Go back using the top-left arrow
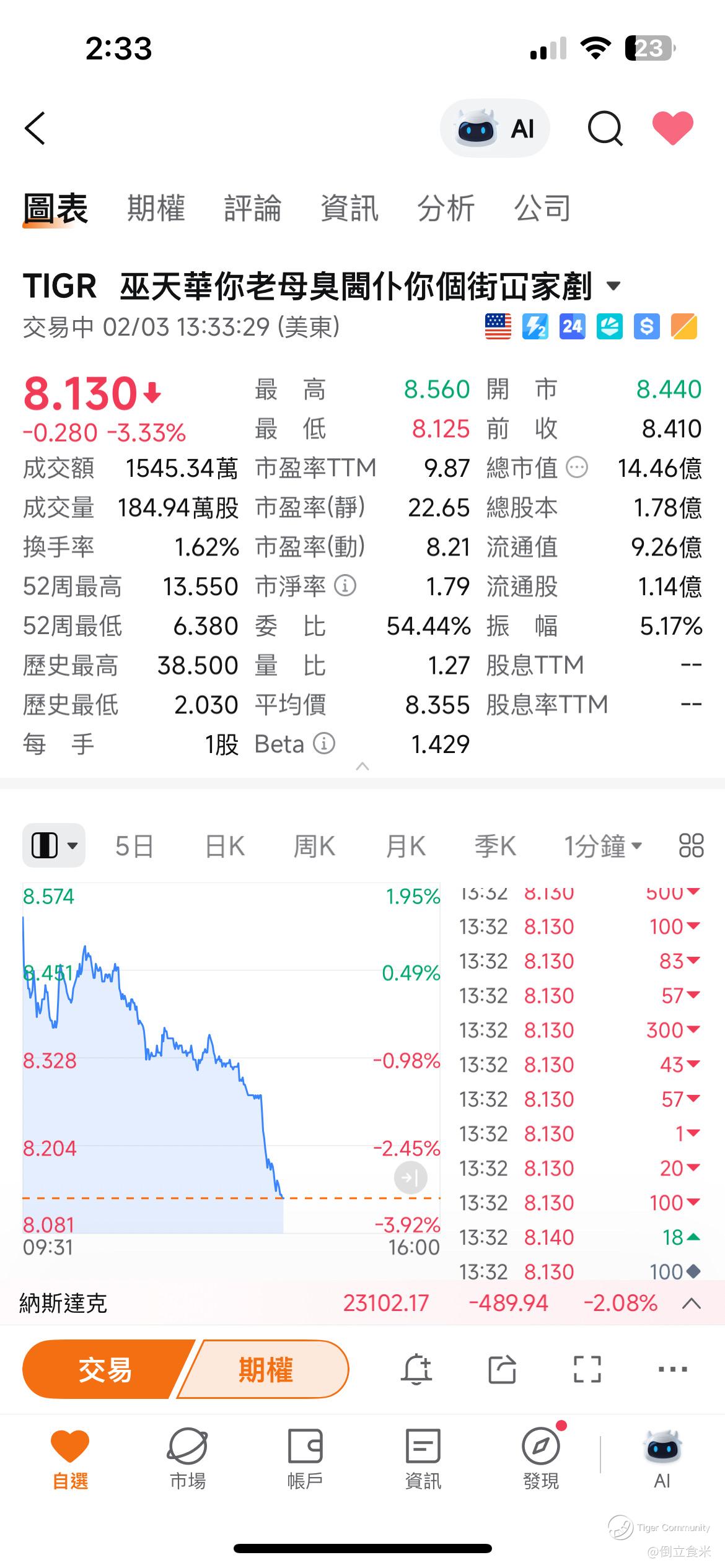The image size is (725, 1568). (x=35, y=128)
